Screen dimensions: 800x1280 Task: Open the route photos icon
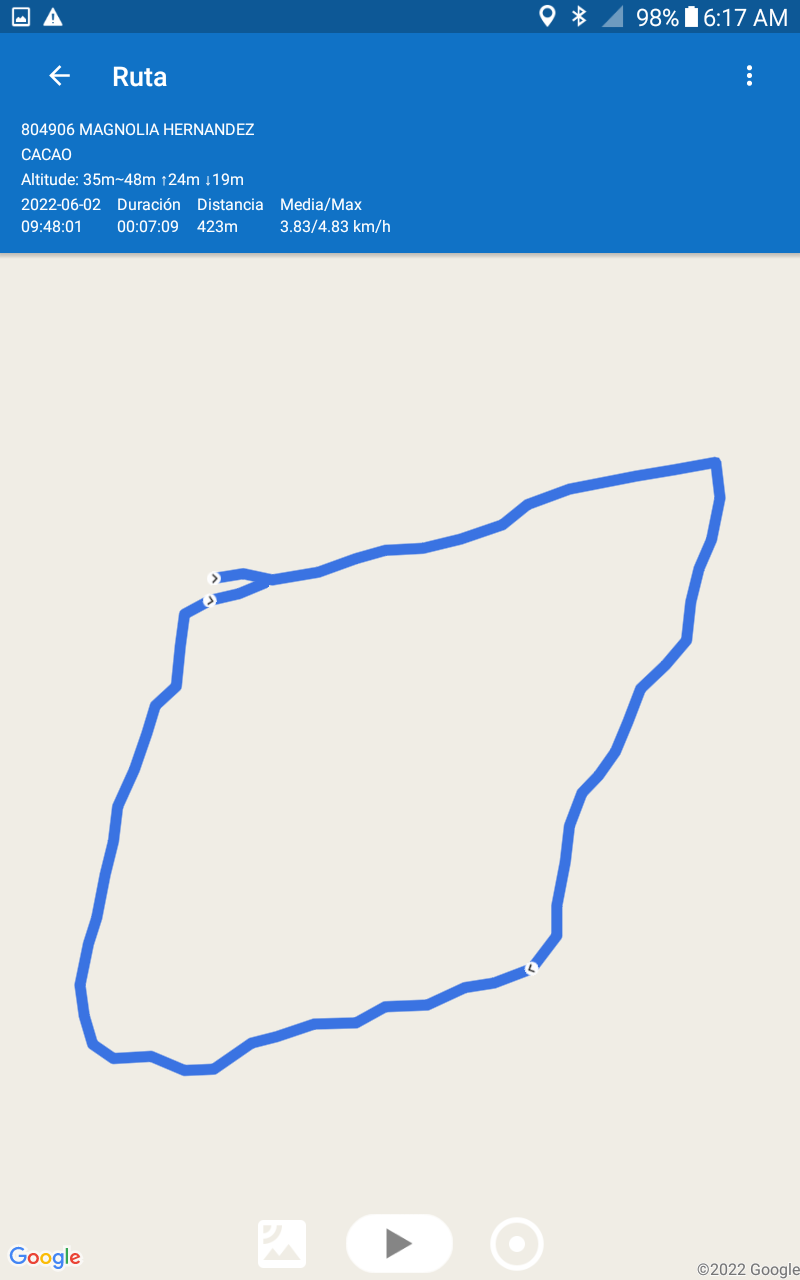coord(282,1244)
